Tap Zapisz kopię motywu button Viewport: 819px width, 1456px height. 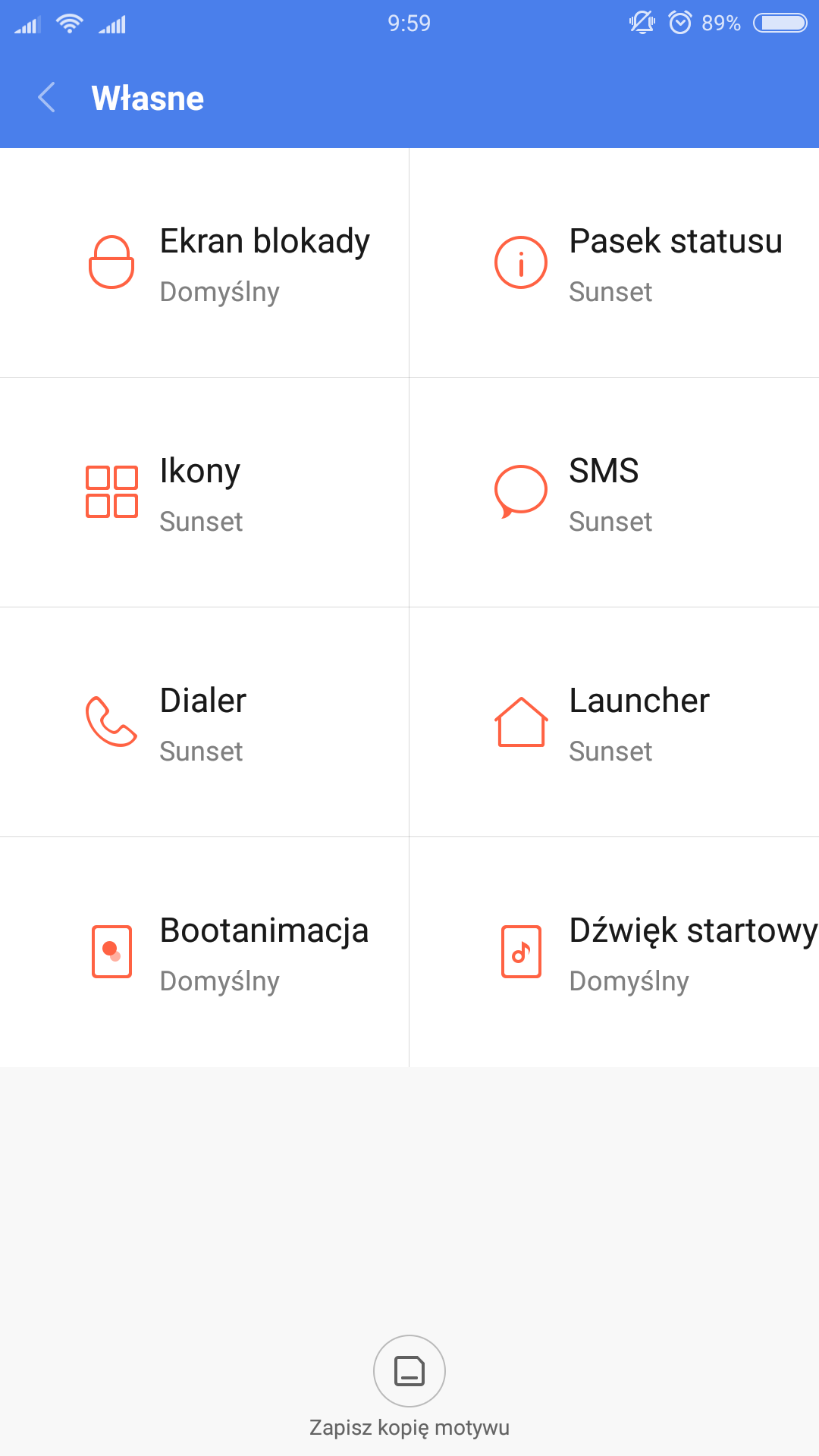point(409,1371)
